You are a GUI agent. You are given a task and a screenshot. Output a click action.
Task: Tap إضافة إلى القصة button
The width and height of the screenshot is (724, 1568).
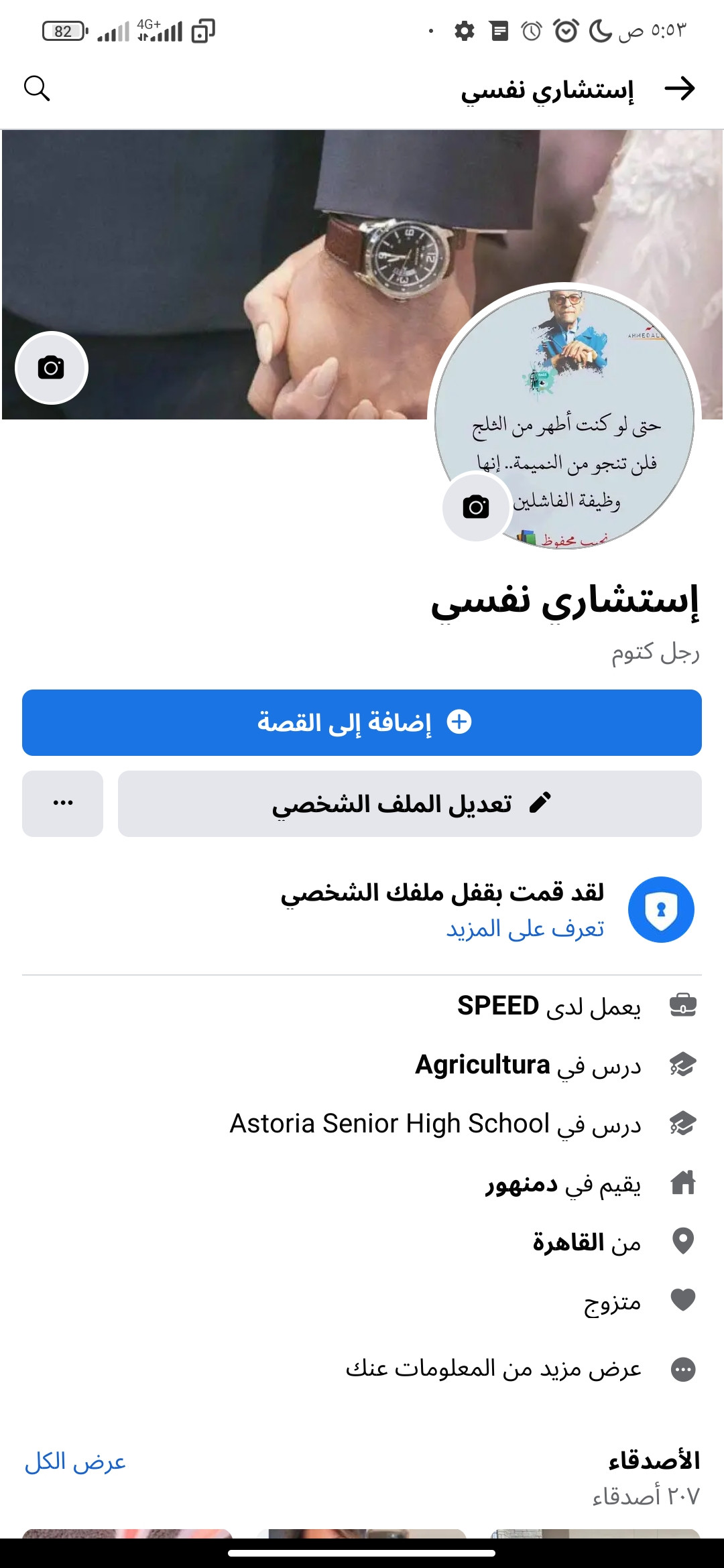362,722
